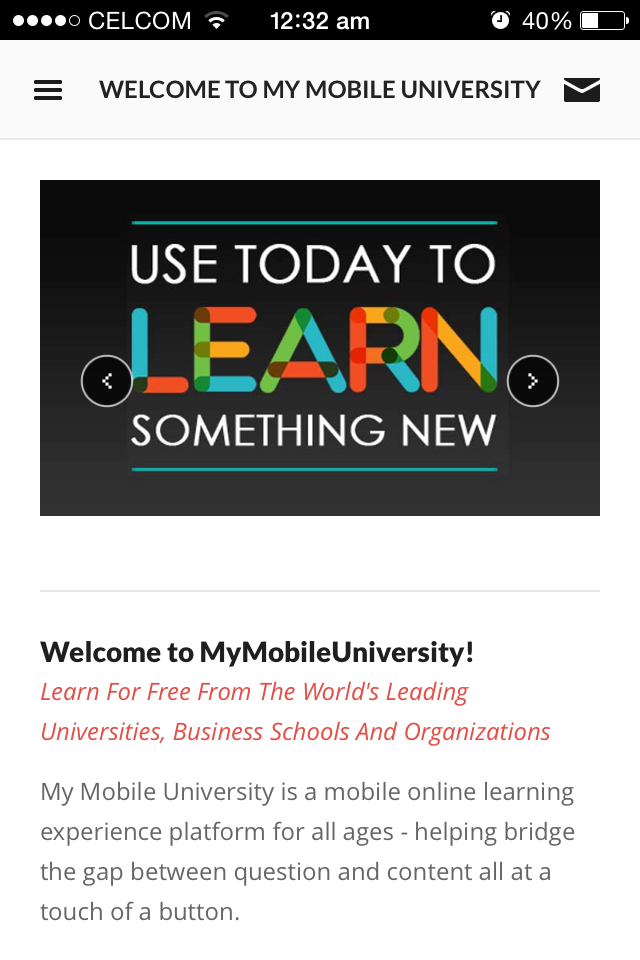Open the mail envelope icon
This screenshot has width=640, height=960.
tap(581, 90)
